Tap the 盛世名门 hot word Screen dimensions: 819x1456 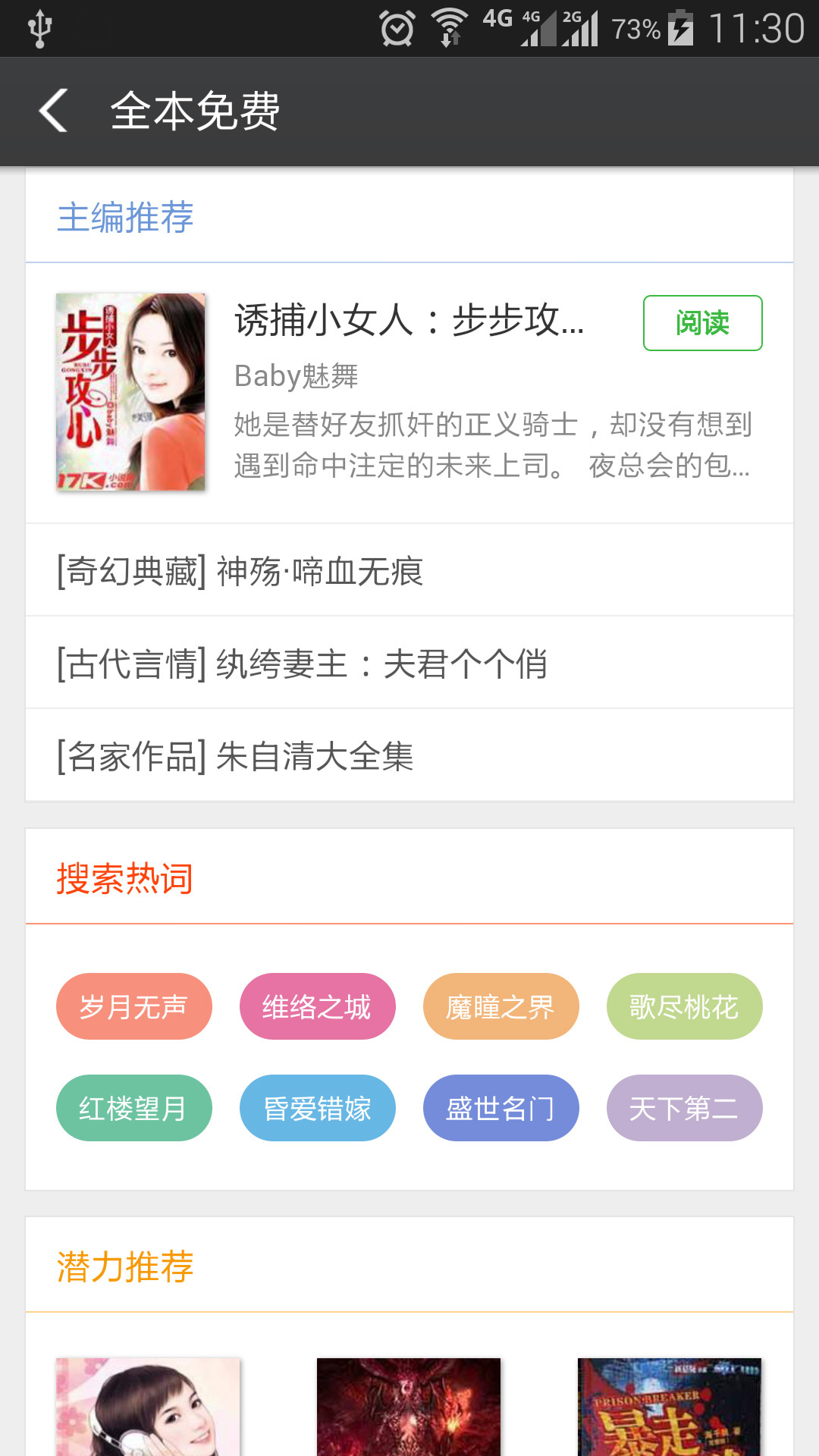pyautogui.click(x=500, y=1108)
